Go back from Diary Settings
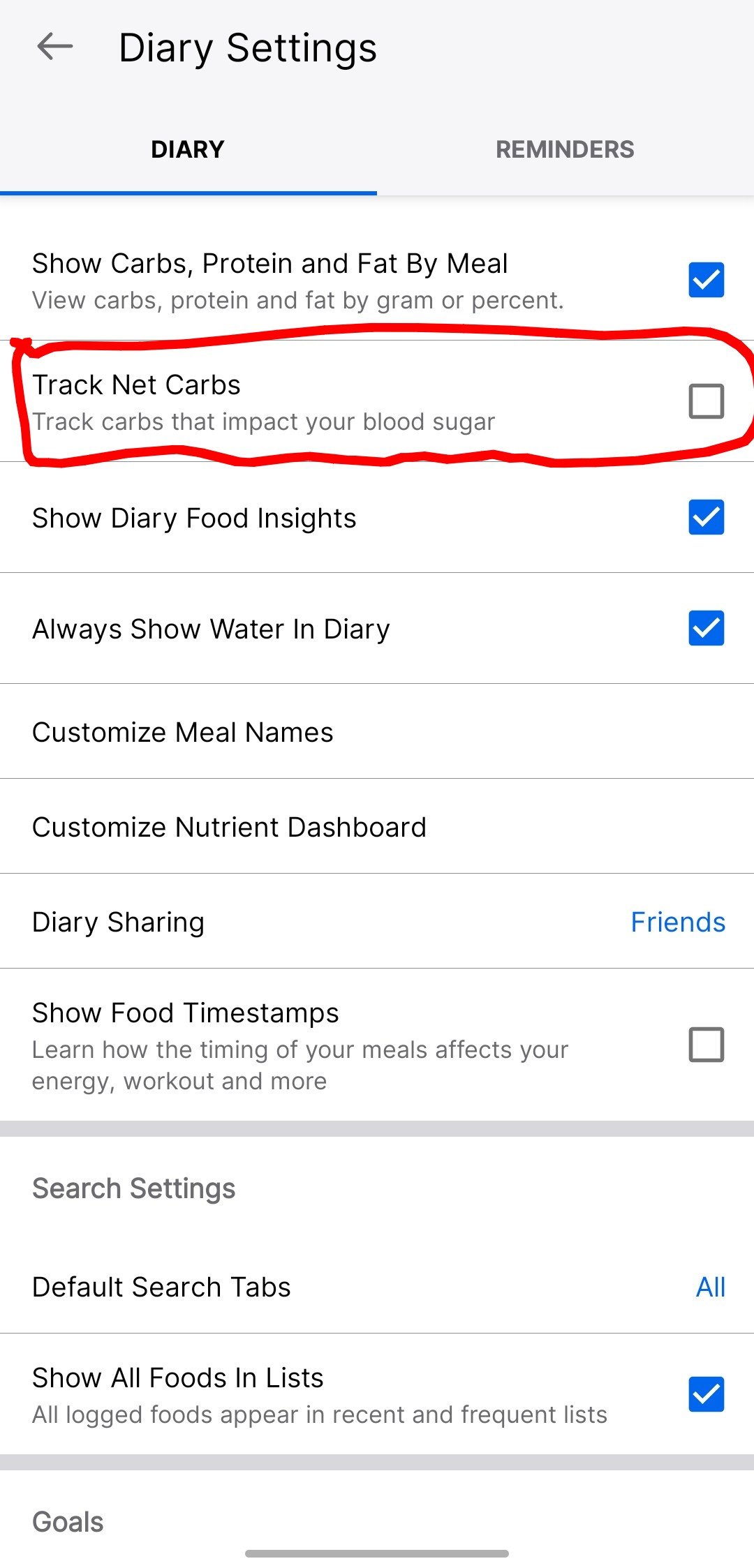The width and height of the screenshot is (754, 1568). [x=54, y=47]
